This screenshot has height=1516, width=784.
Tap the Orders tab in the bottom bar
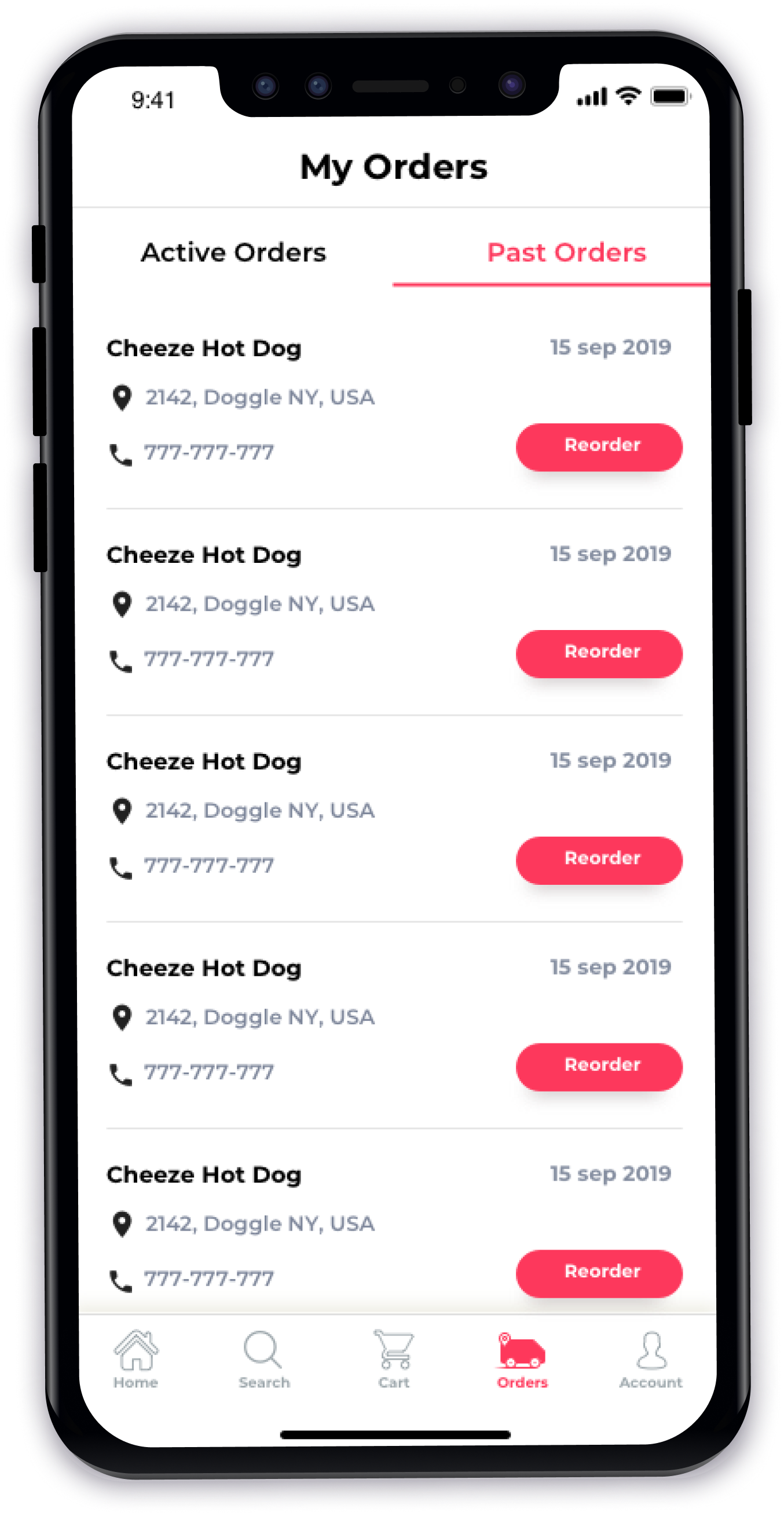point(522,1360)
